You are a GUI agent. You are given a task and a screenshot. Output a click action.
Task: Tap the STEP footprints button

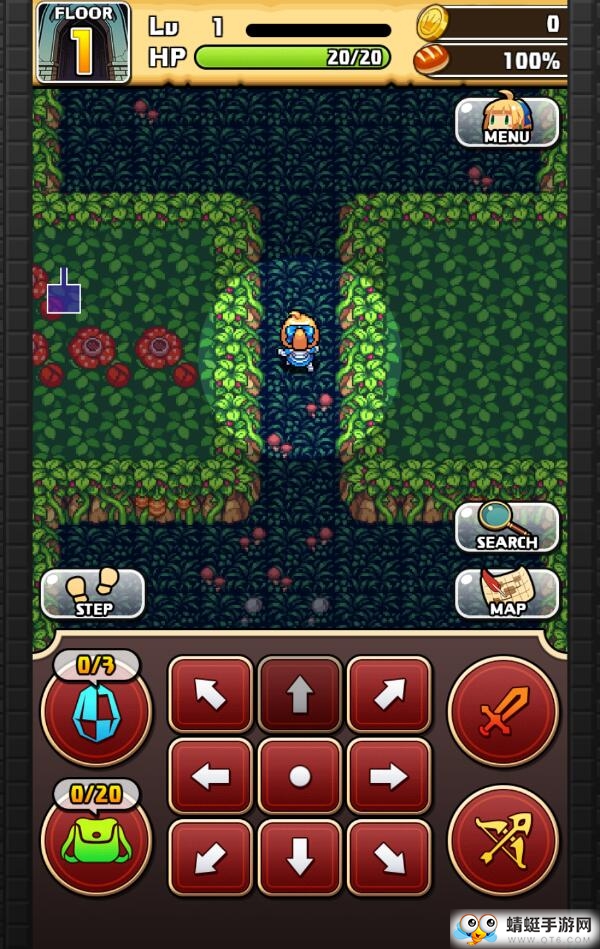93,594
